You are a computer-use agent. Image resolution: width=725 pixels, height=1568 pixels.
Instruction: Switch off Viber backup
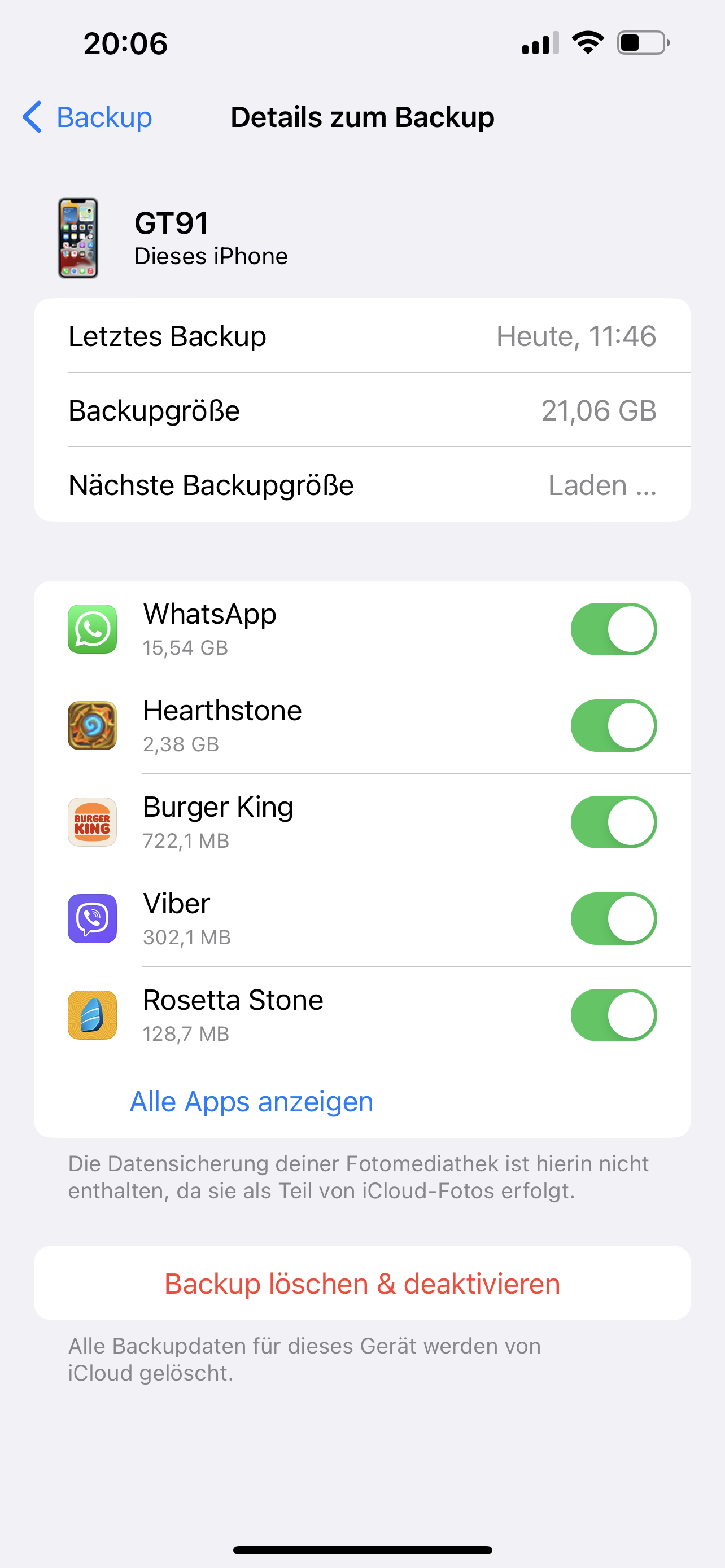pos(613,918)
